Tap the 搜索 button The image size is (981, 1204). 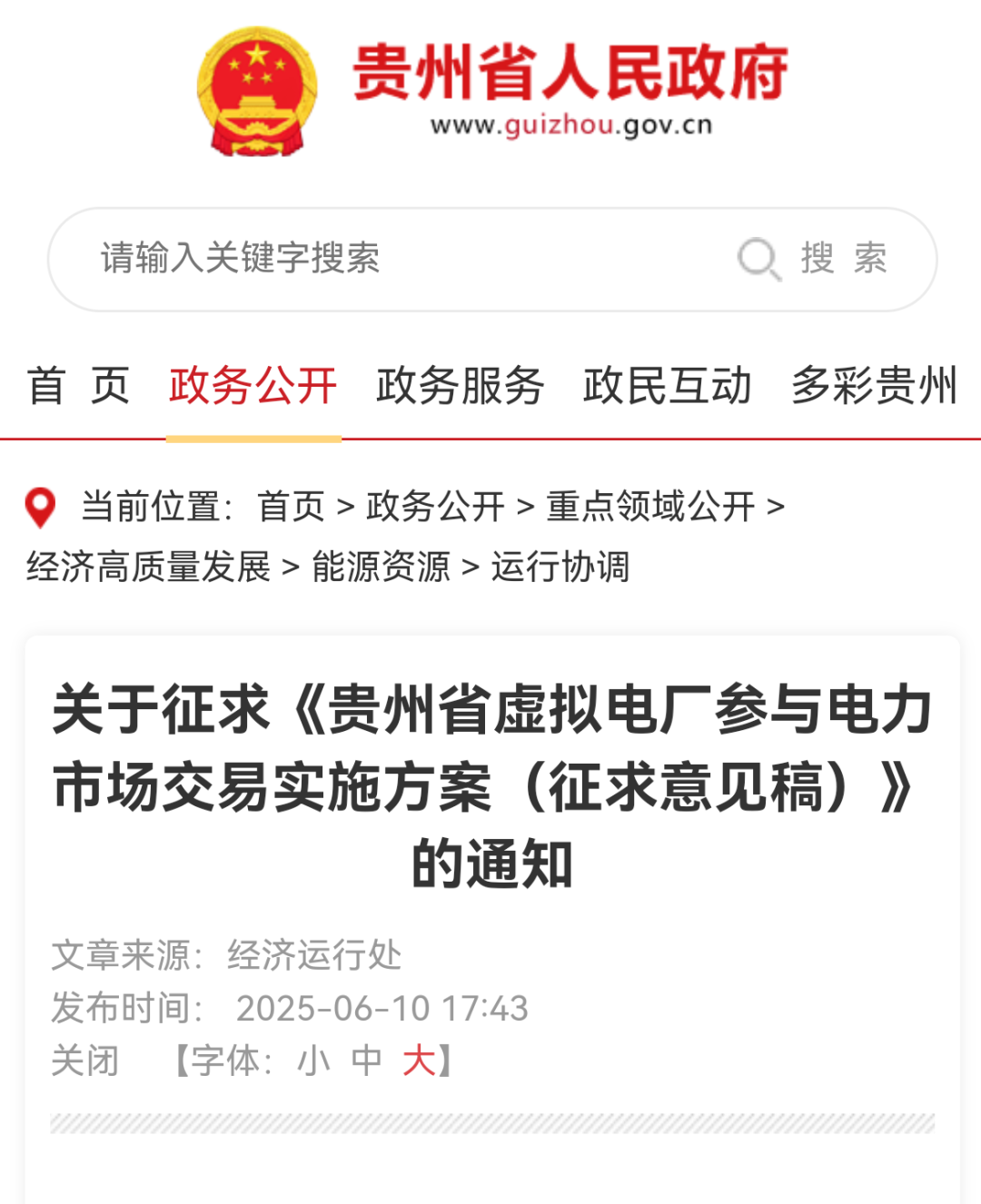tap(815, 259)
